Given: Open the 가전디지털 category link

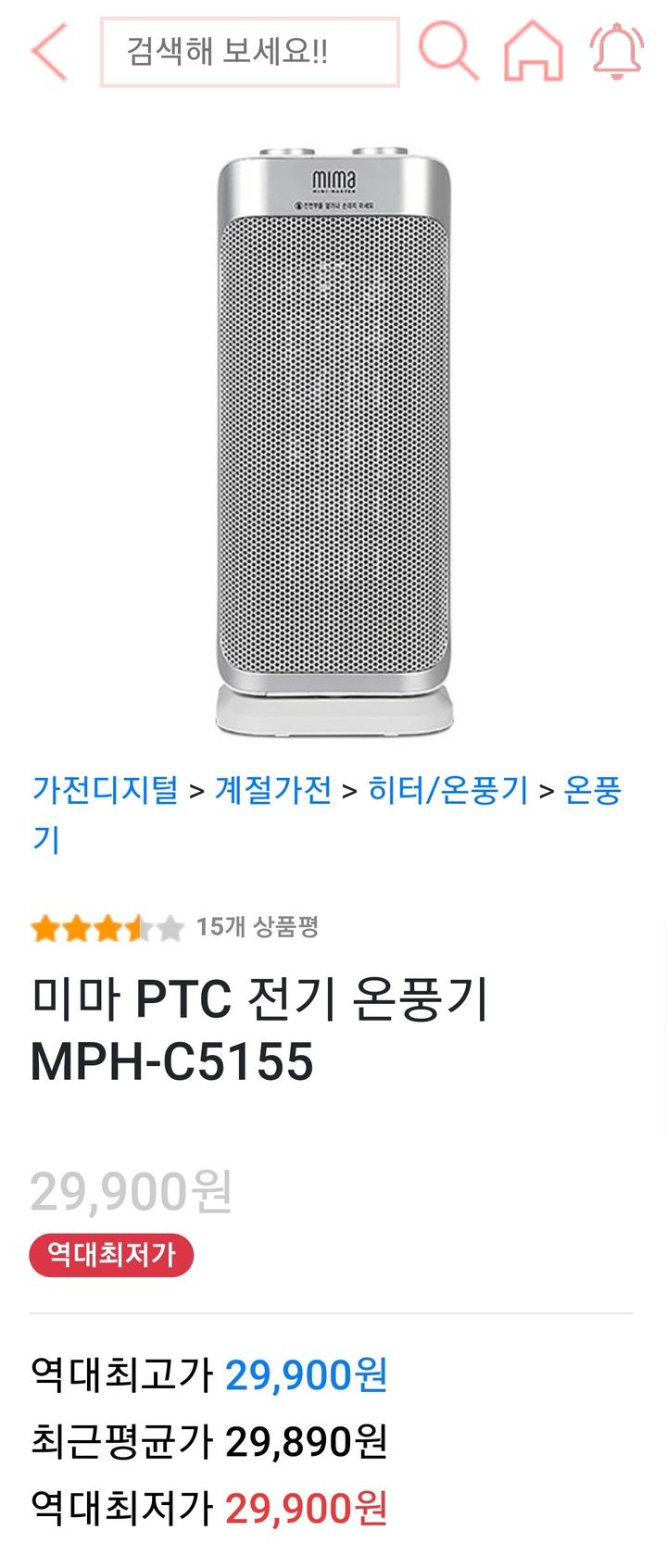Looking at the screenshot, I should (x=105, y=790).
